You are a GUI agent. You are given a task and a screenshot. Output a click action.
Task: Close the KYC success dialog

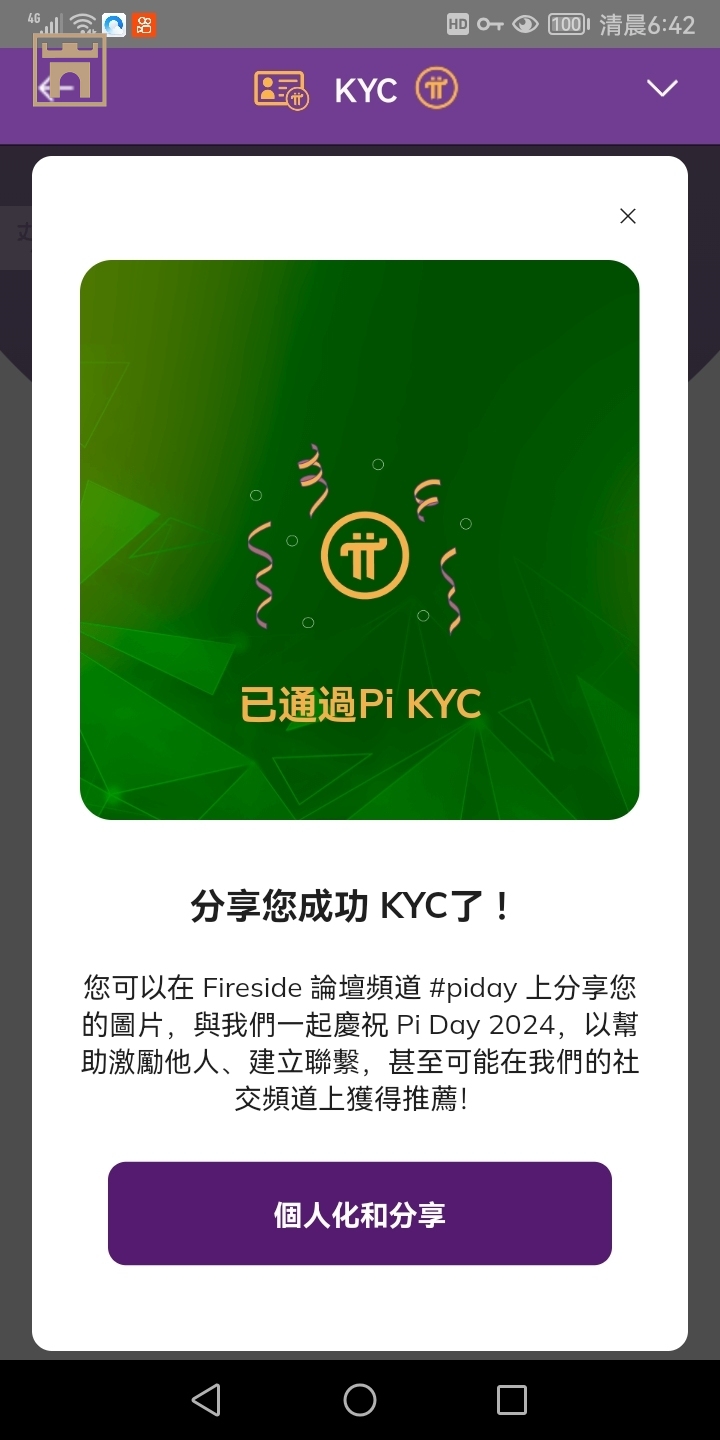[628, 216]
